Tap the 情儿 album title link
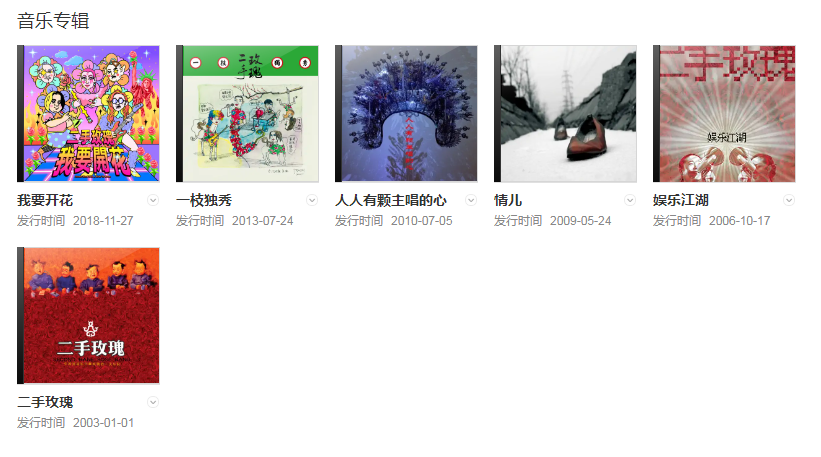Image resolution: width=821 pixels, height=457 pixels. (508, 200)
